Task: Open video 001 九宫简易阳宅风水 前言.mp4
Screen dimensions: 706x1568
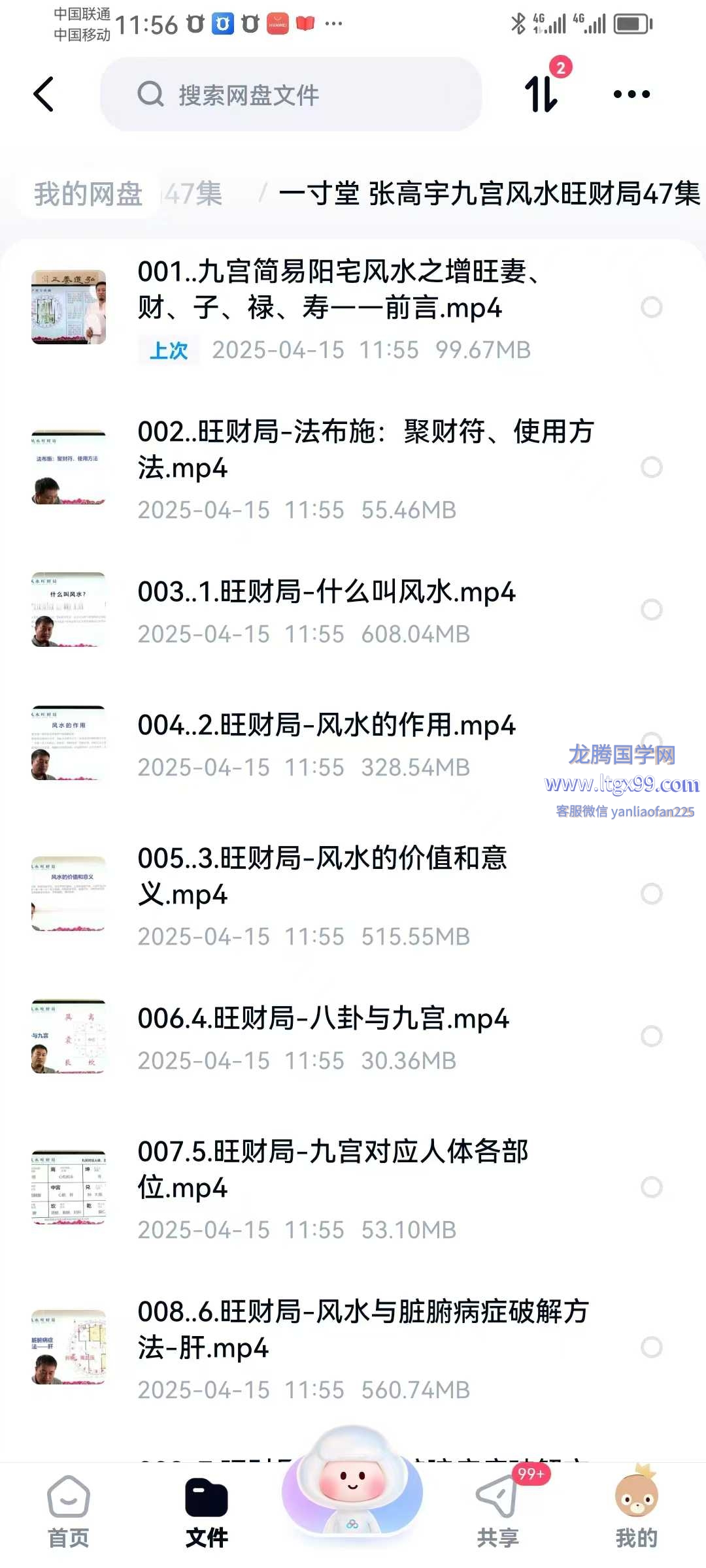Action: coord(340,289)
